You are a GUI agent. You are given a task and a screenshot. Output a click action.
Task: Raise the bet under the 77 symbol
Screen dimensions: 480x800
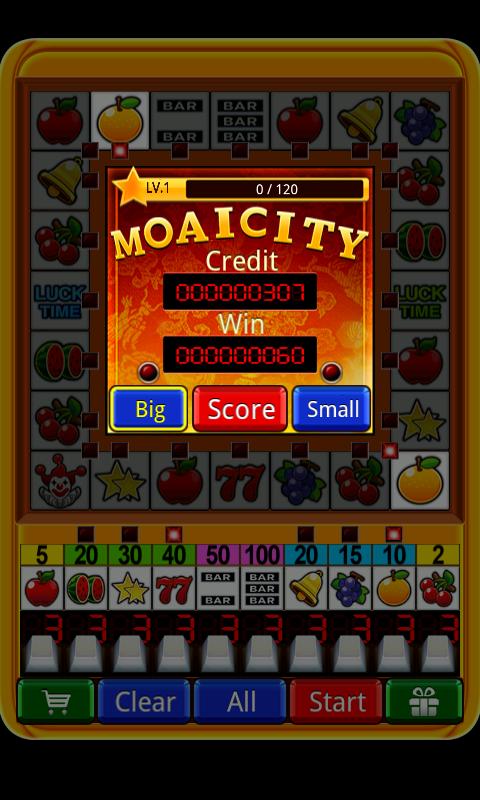(173, 654)
